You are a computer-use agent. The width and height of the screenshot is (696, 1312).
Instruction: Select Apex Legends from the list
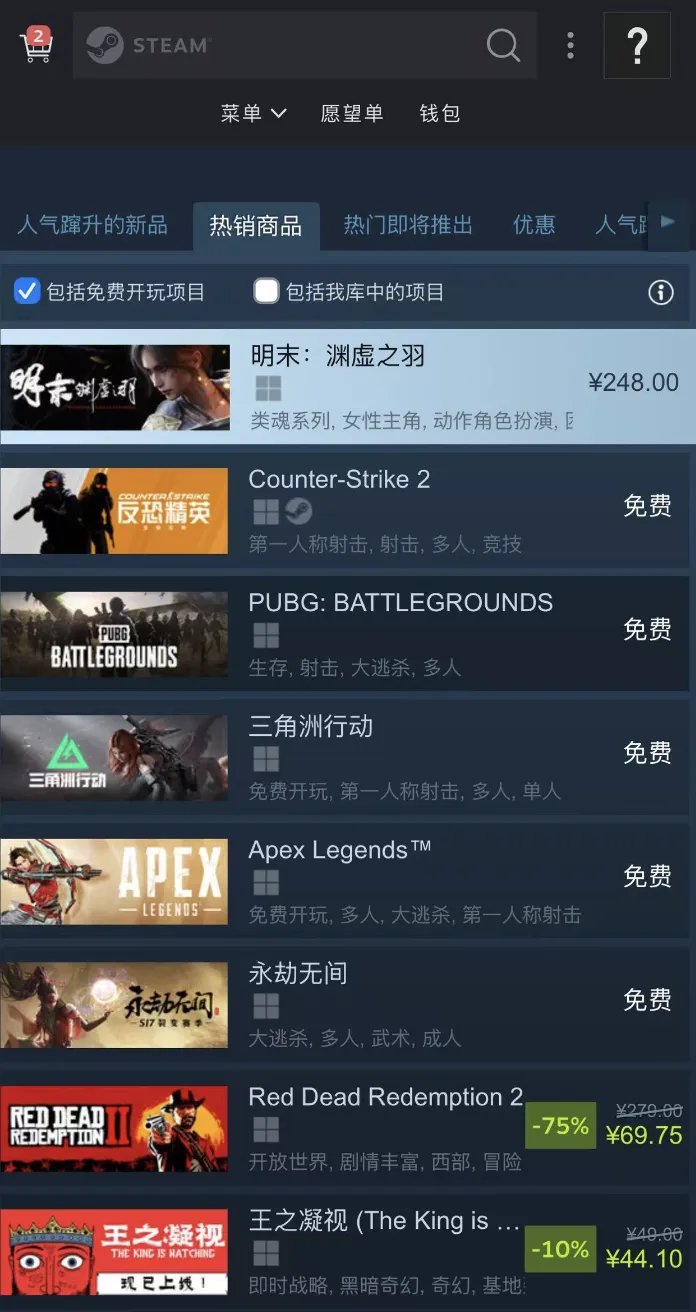coord(345,881)
